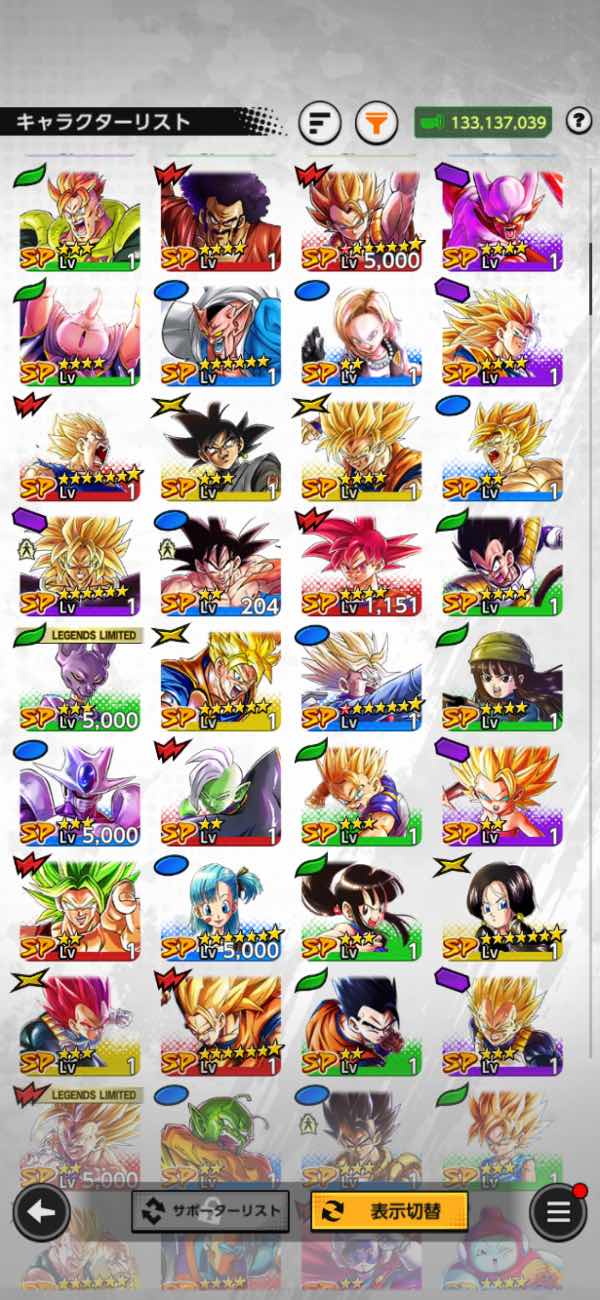Open the hamburger main menu
600x1300 pixels.
(558, 1212)
